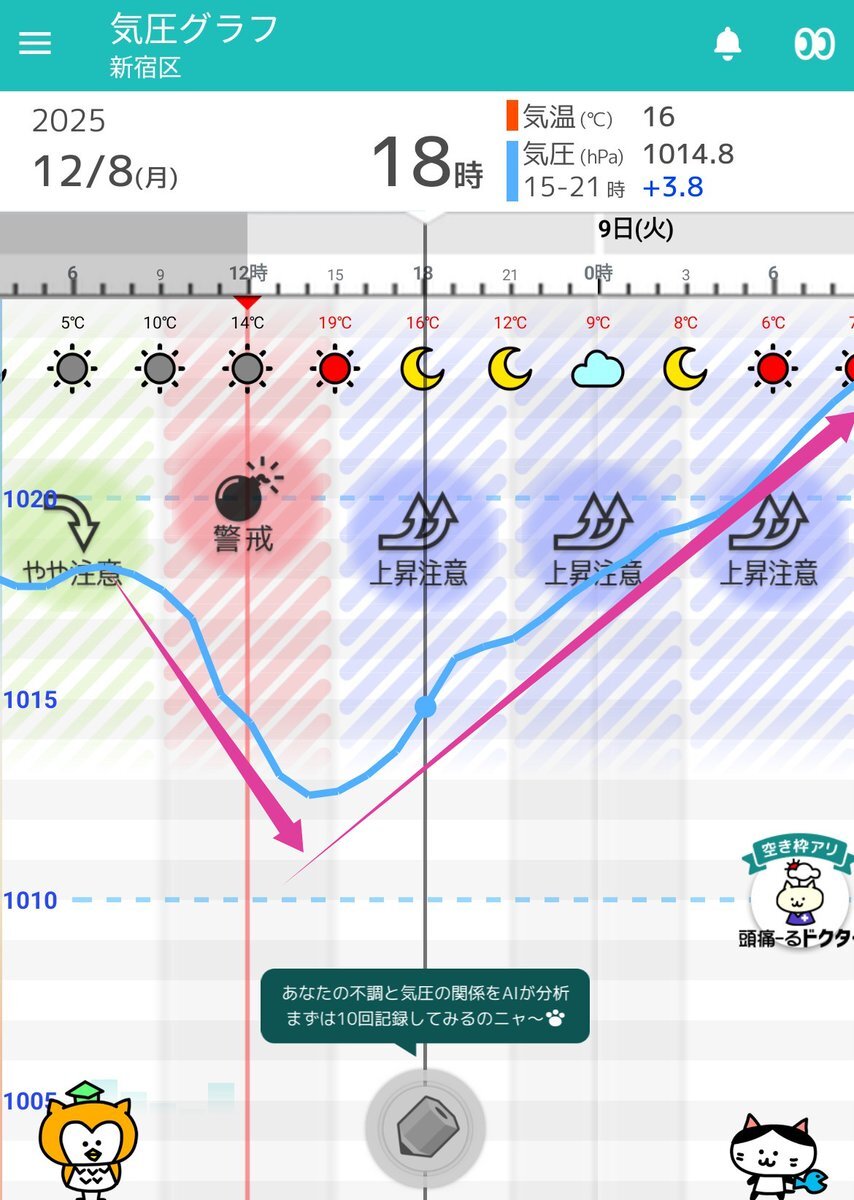Open the 頭痛ーるドクター cat doctor banner
This screenshot has height=1200, width=854.
(796, 893)
